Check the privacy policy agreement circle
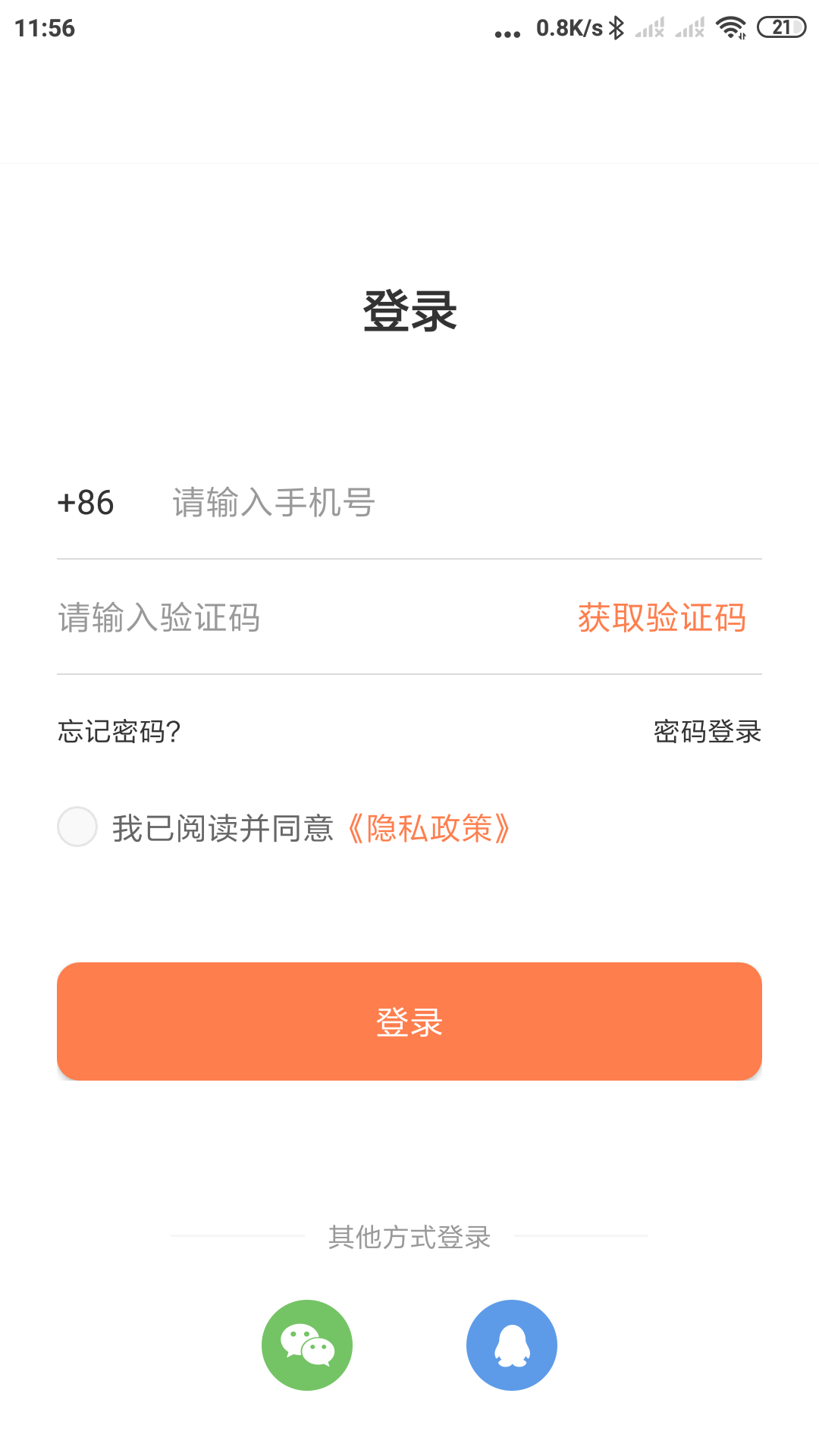 (x=77, y=827)
